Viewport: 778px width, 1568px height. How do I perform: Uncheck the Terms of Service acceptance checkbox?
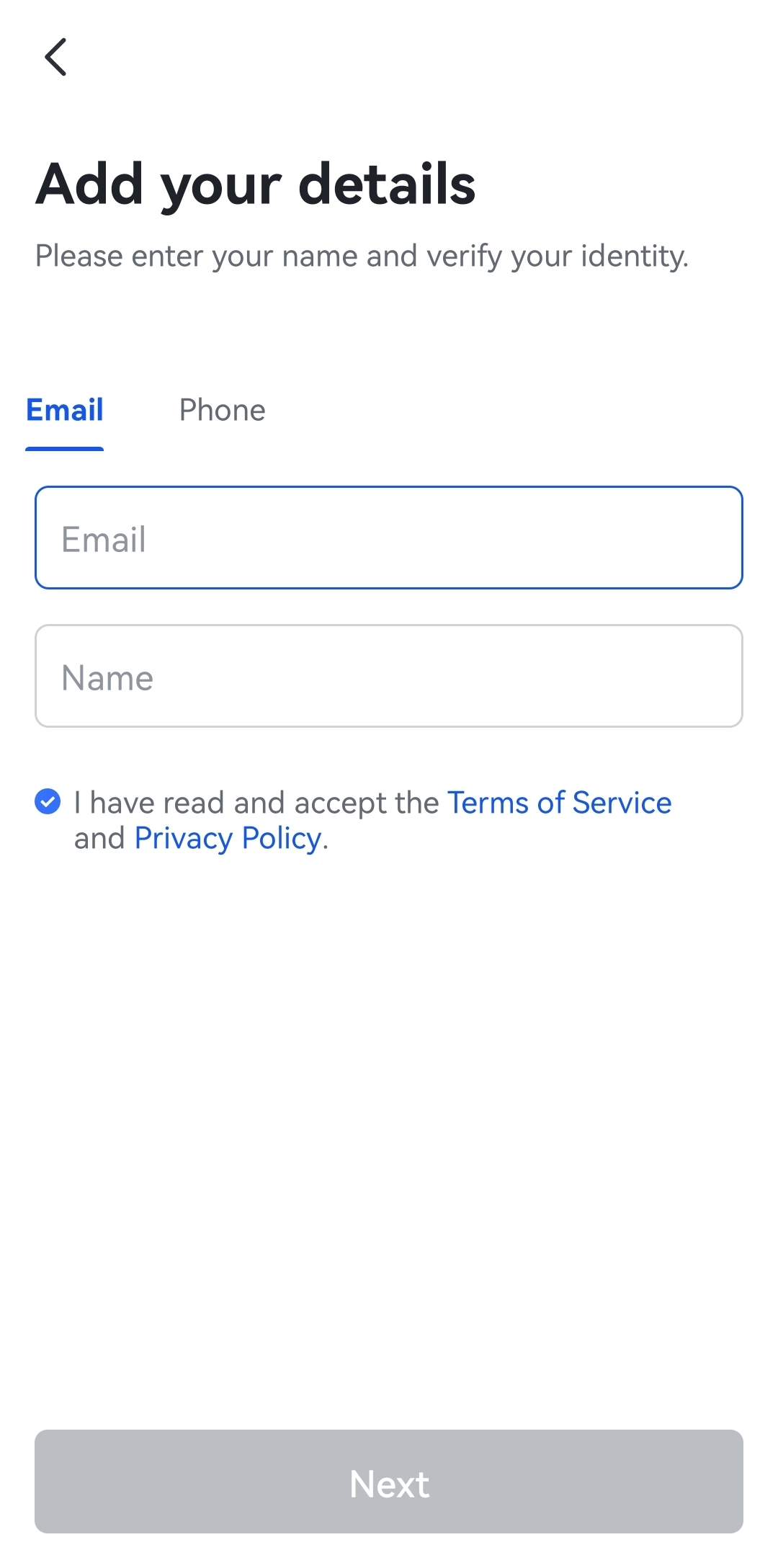pyautogui.click(x=47, y=802)
